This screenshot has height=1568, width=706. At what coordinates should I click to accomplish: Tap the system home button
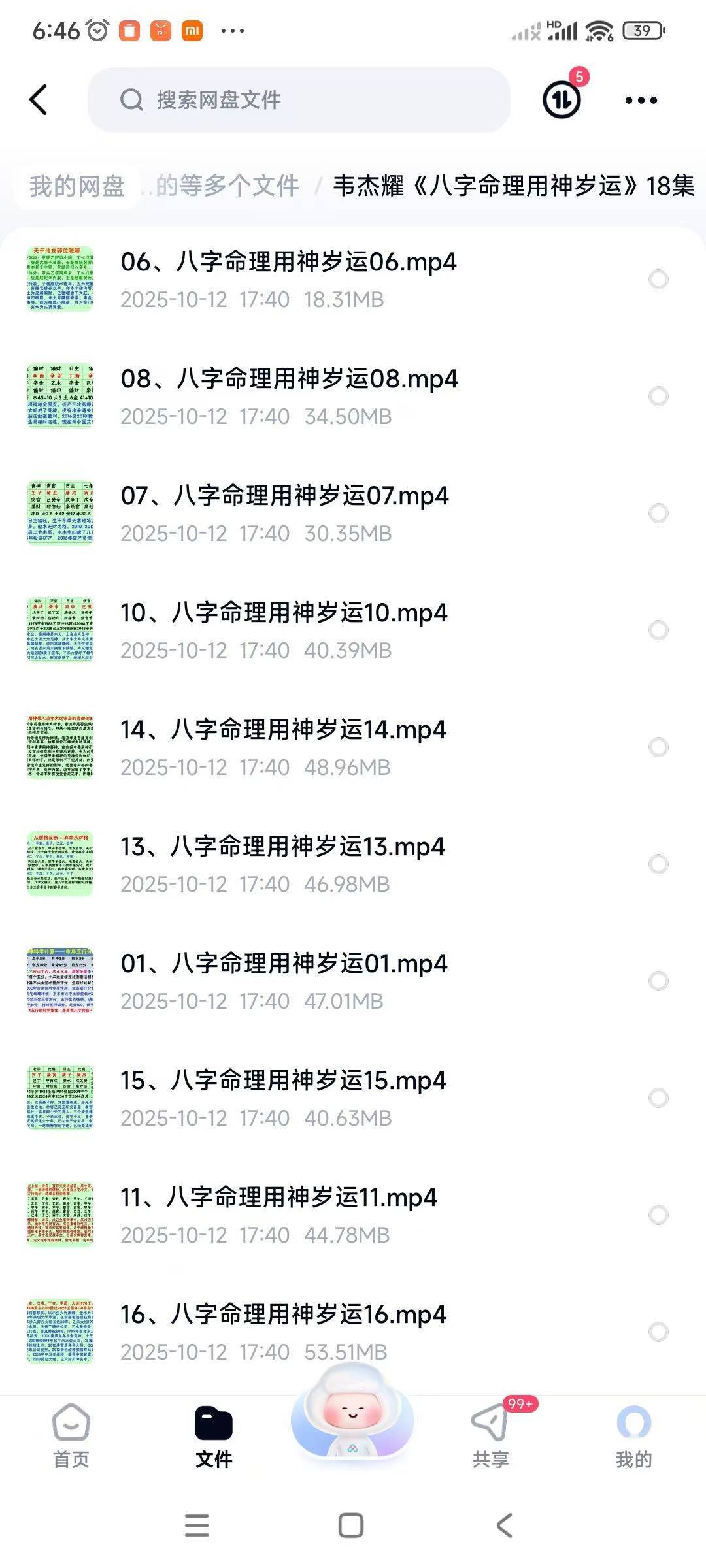point(351,1526)
